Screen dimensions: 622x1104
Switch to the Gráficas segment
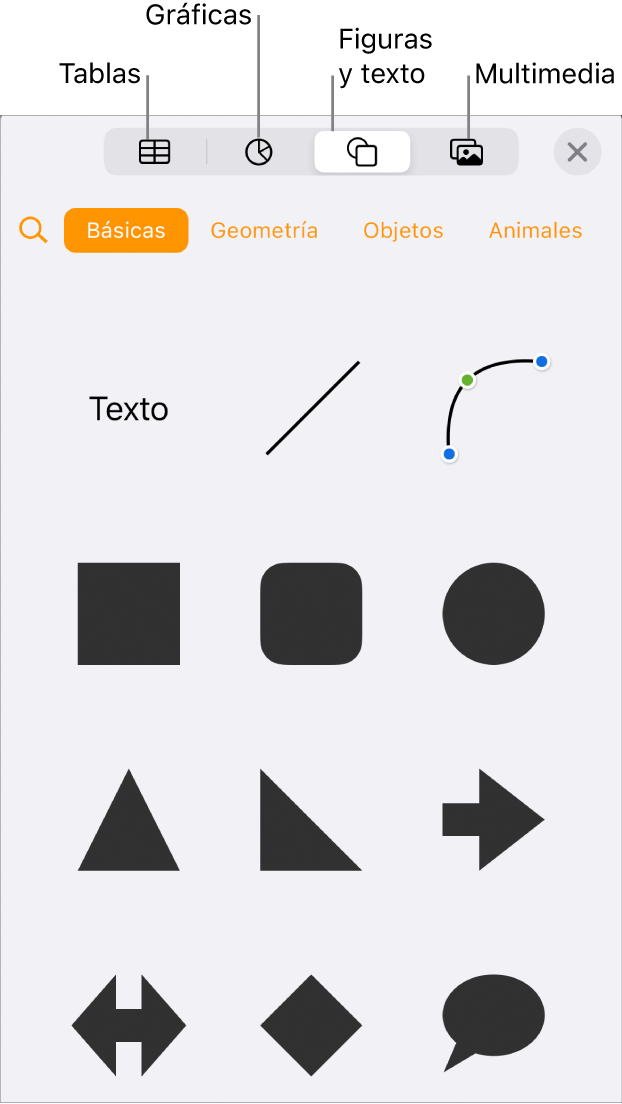pyautogui.click(x=259, y=152)
